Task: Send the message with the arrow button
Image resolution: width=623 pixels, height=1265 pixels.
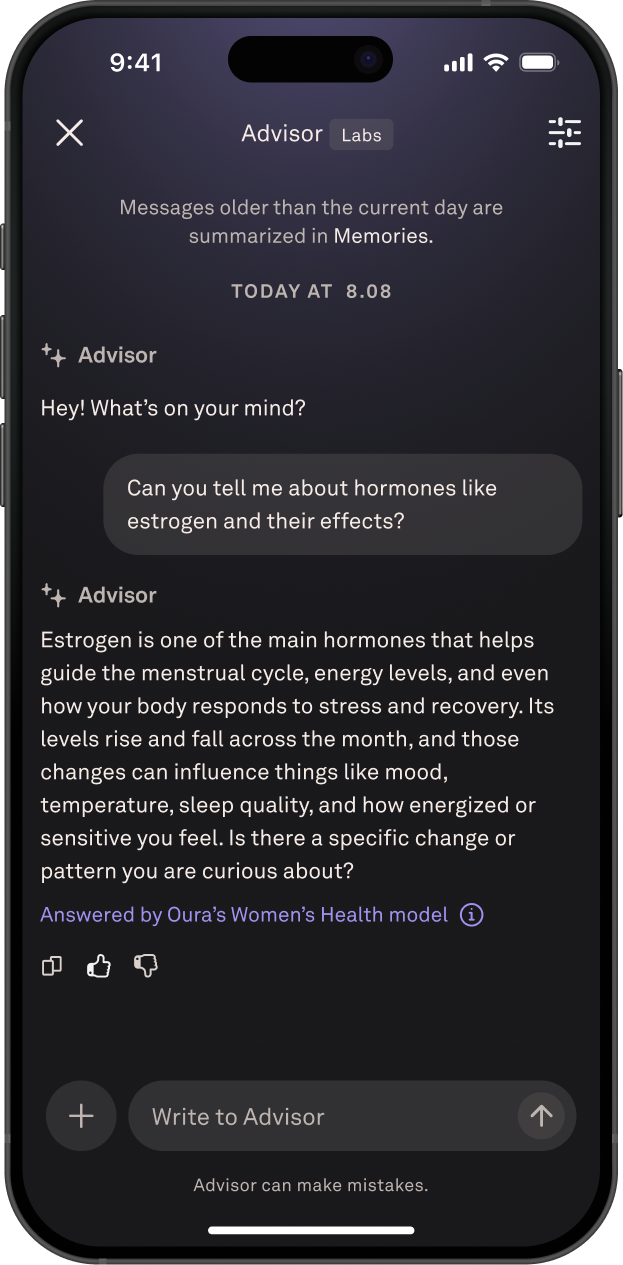Action: pos(541,1116)
